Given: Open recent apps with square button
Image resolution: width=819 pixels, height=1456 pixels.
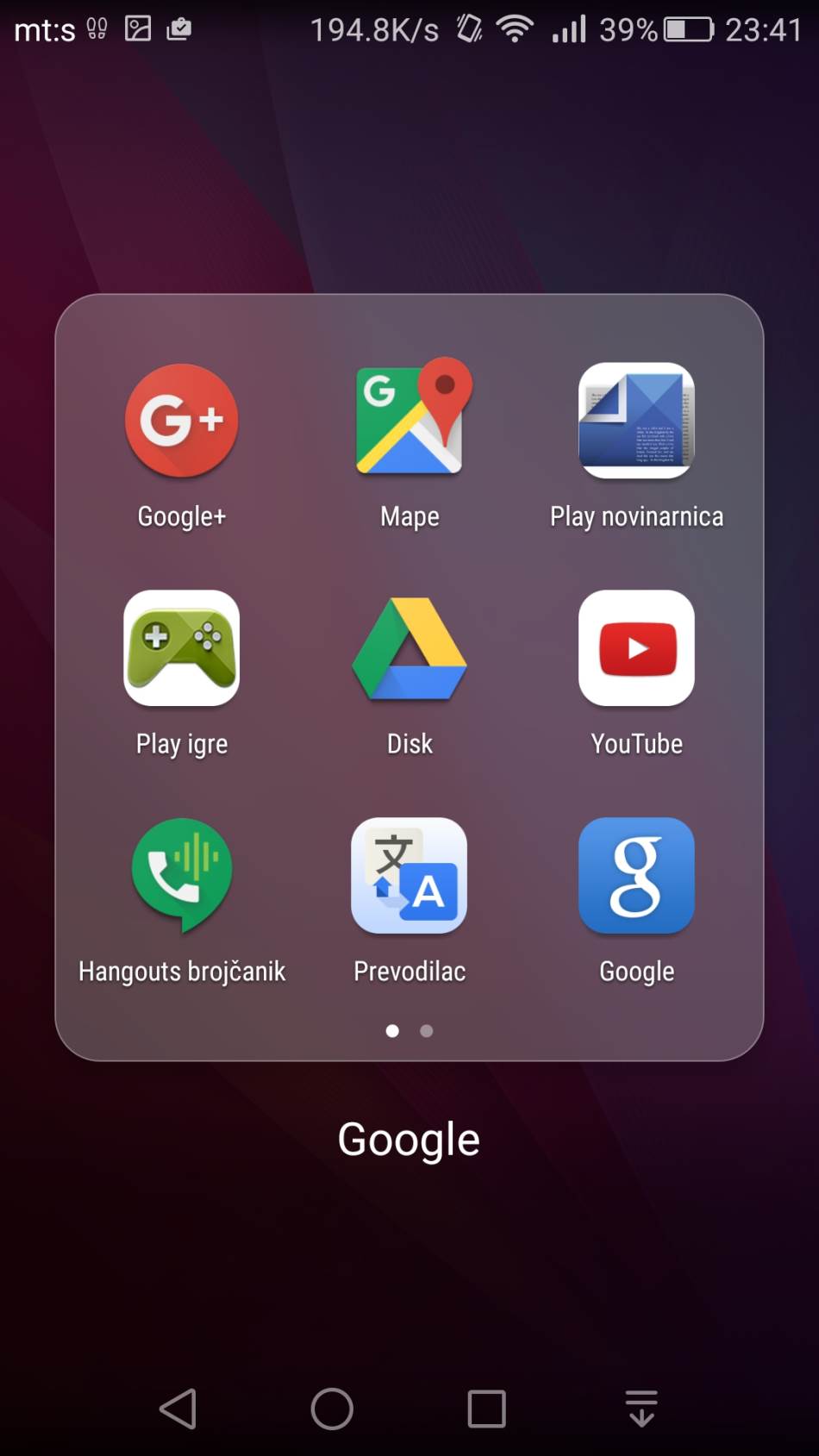Looking at the screenshot, I should pyautogui.click(x=485, y=1407).
